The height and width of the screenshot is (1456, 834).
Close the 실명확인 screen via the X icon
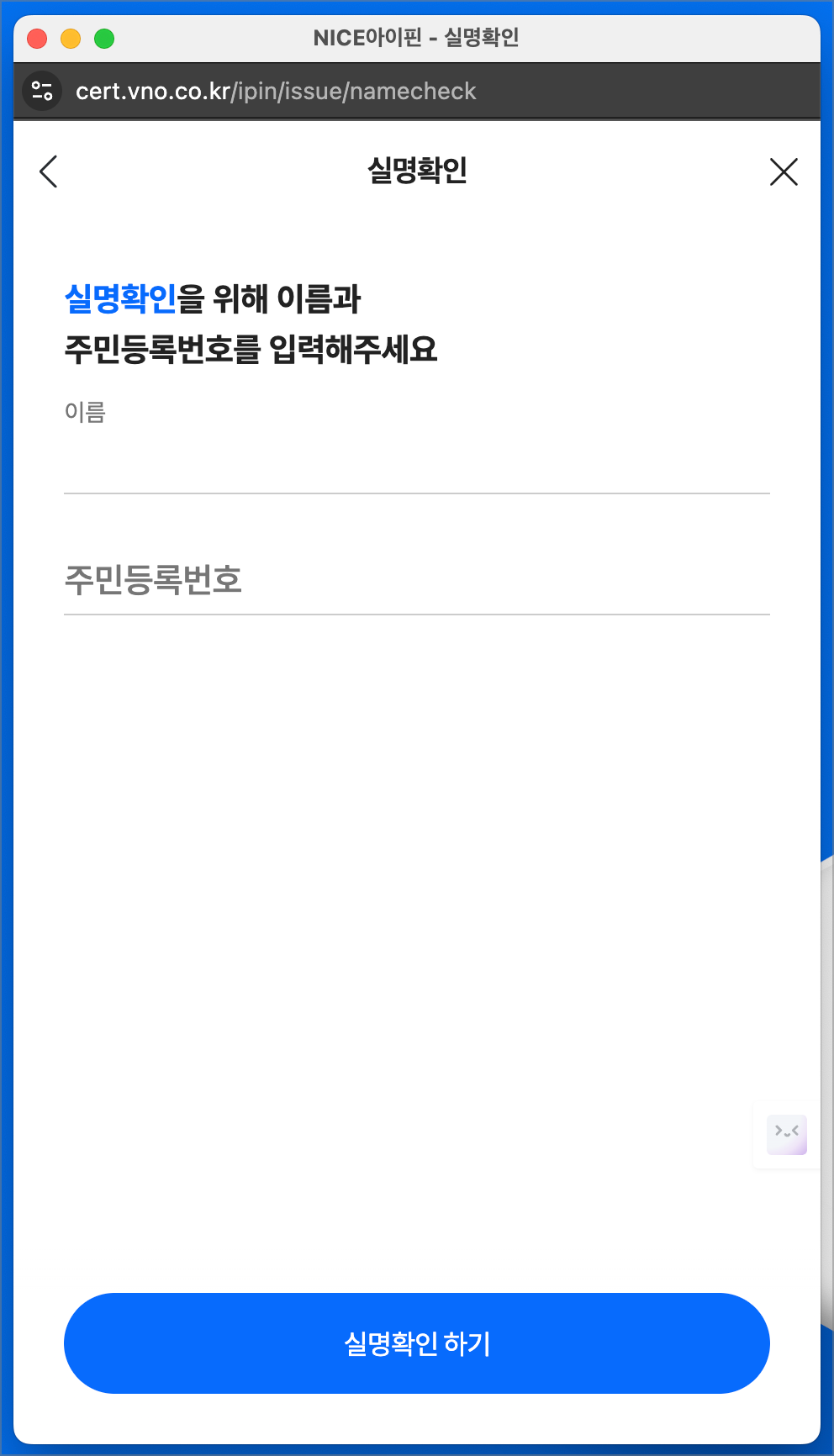coord(784,171)
